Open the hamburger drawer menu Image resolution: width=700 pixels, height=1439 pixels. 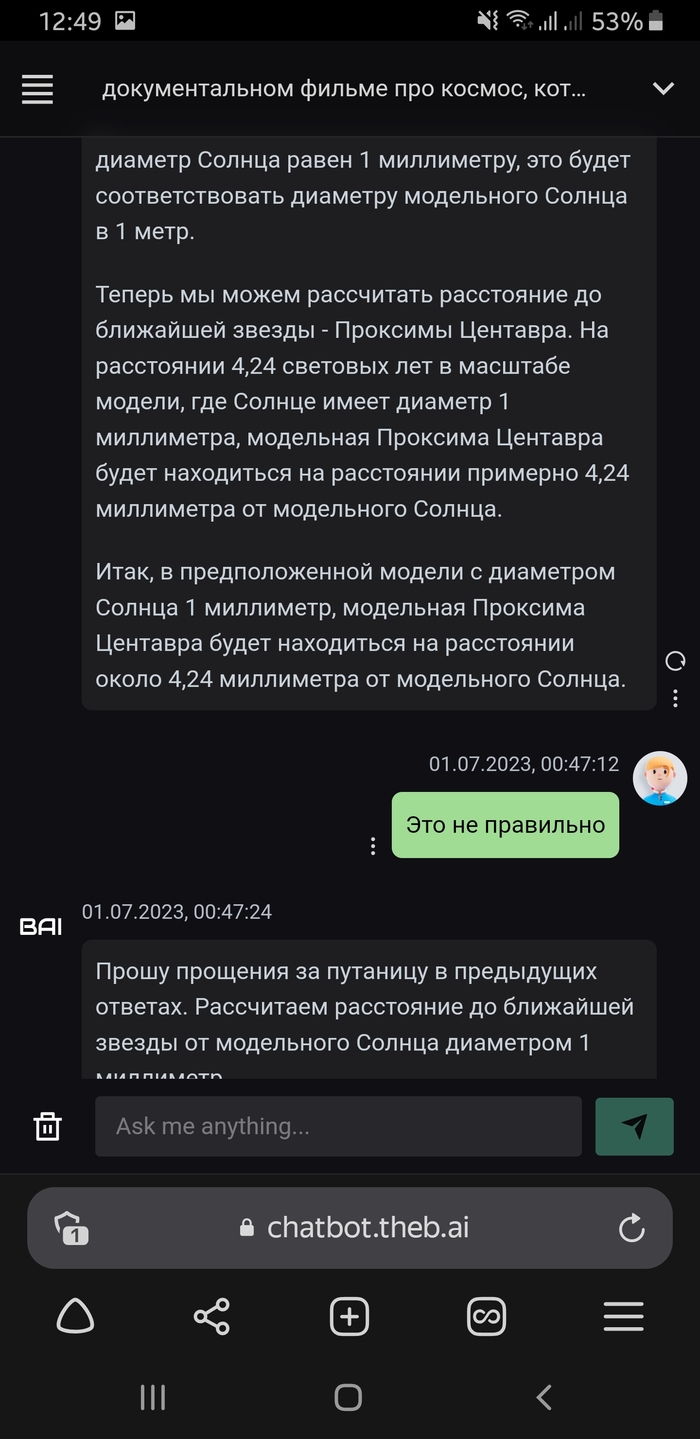tap(37, 89)
